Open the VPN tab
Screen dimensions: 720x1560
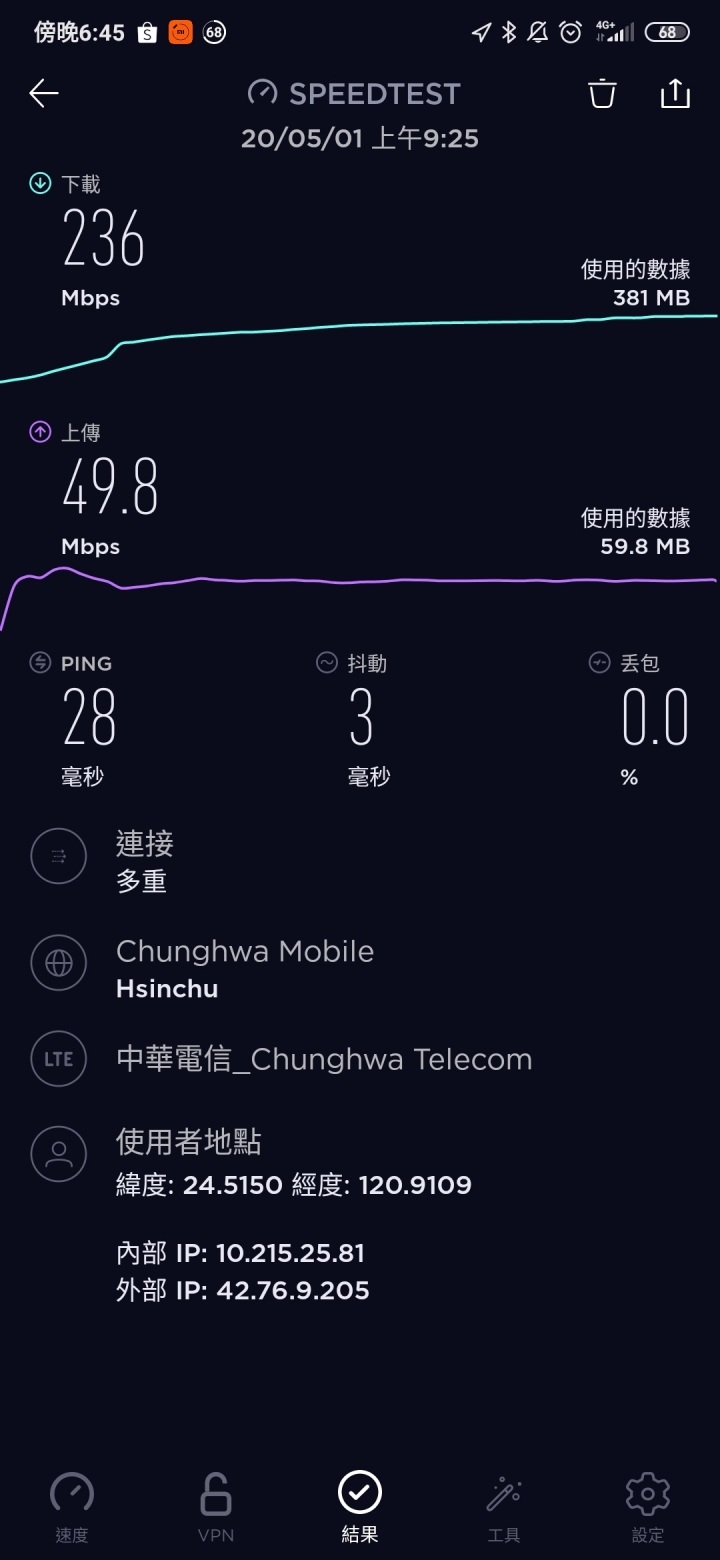[x=216, y=1508]
